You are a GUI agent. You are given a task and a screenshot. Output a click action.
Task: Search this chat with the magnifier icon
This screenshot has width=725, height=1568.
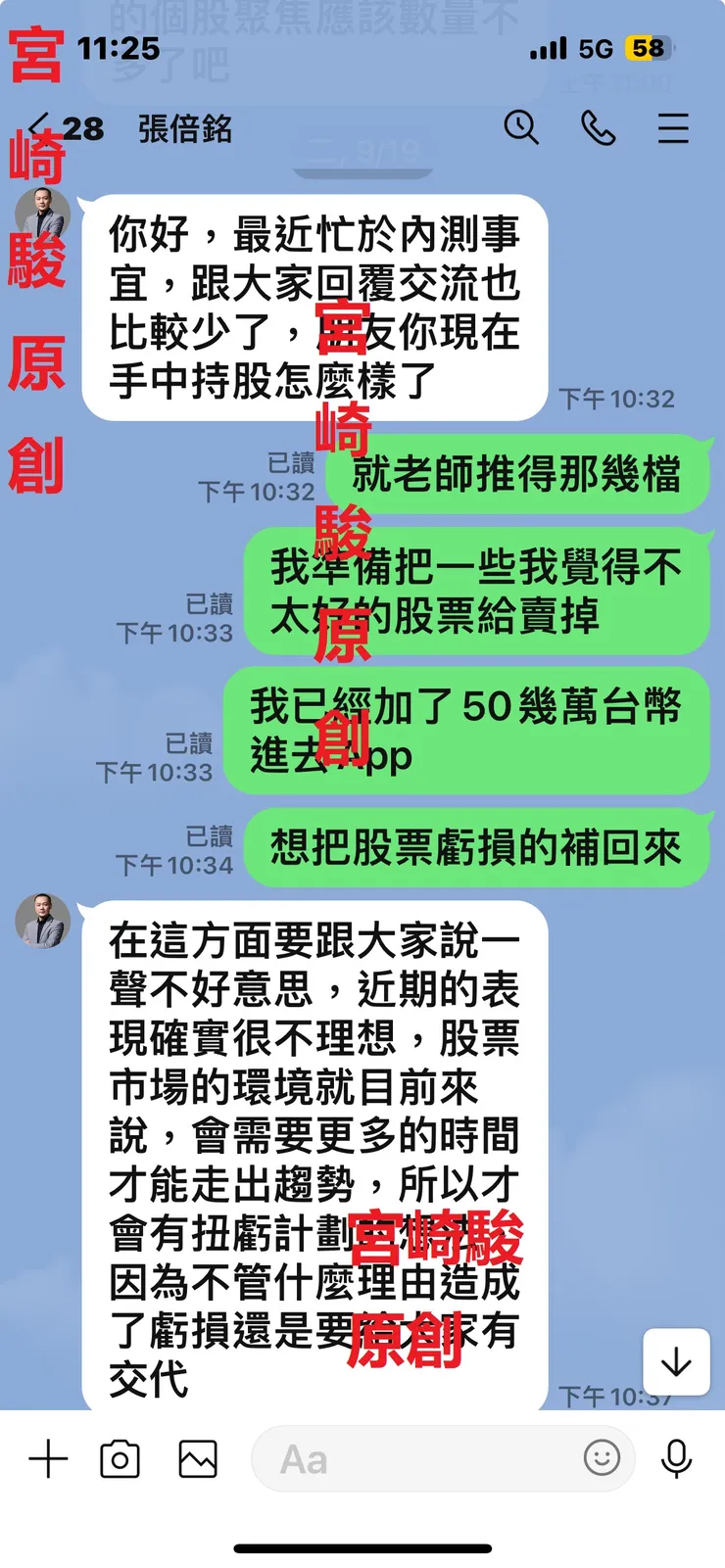(x=522, y=128)
